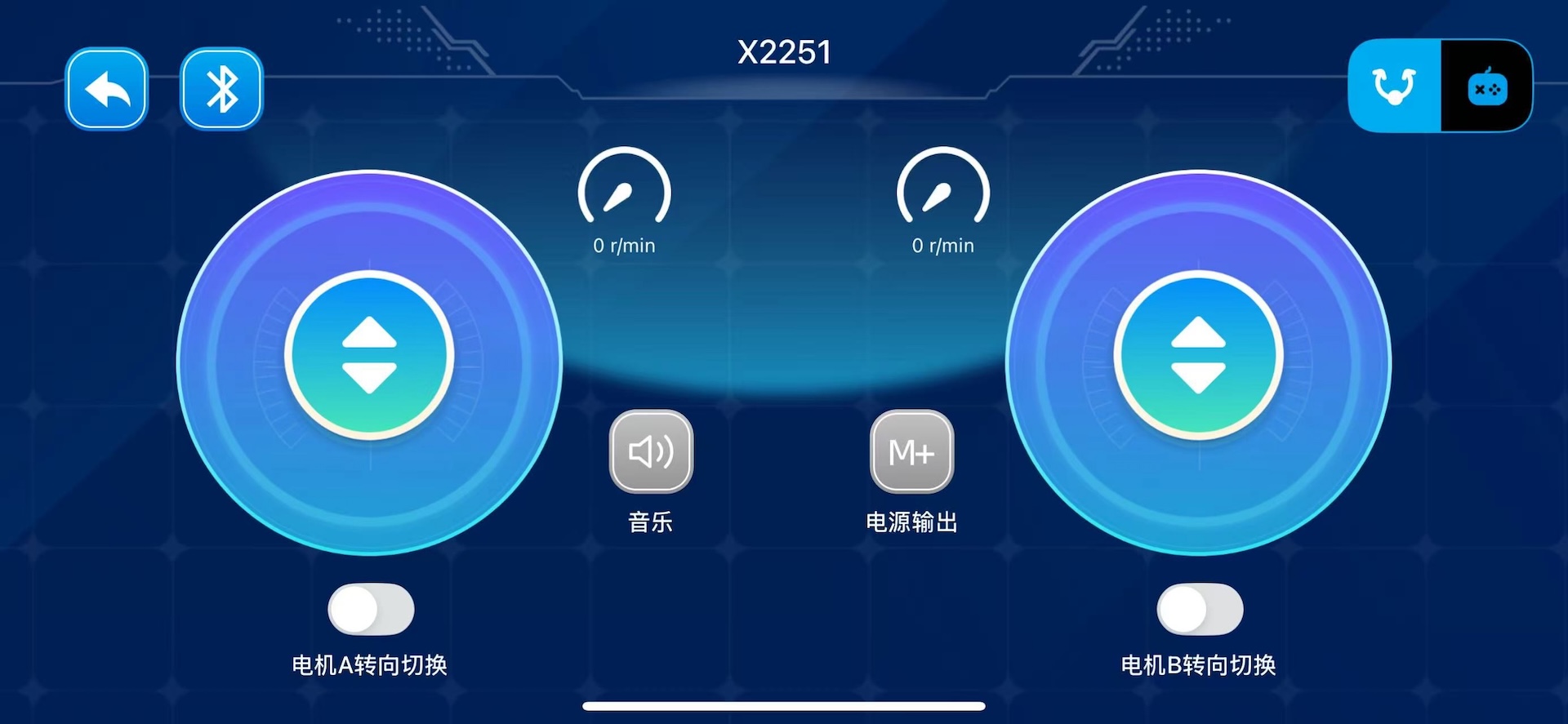Image resolution: width=1568 pixels, height=724 pixels.
Task: Go back with the arrow button
Action: 107,88
